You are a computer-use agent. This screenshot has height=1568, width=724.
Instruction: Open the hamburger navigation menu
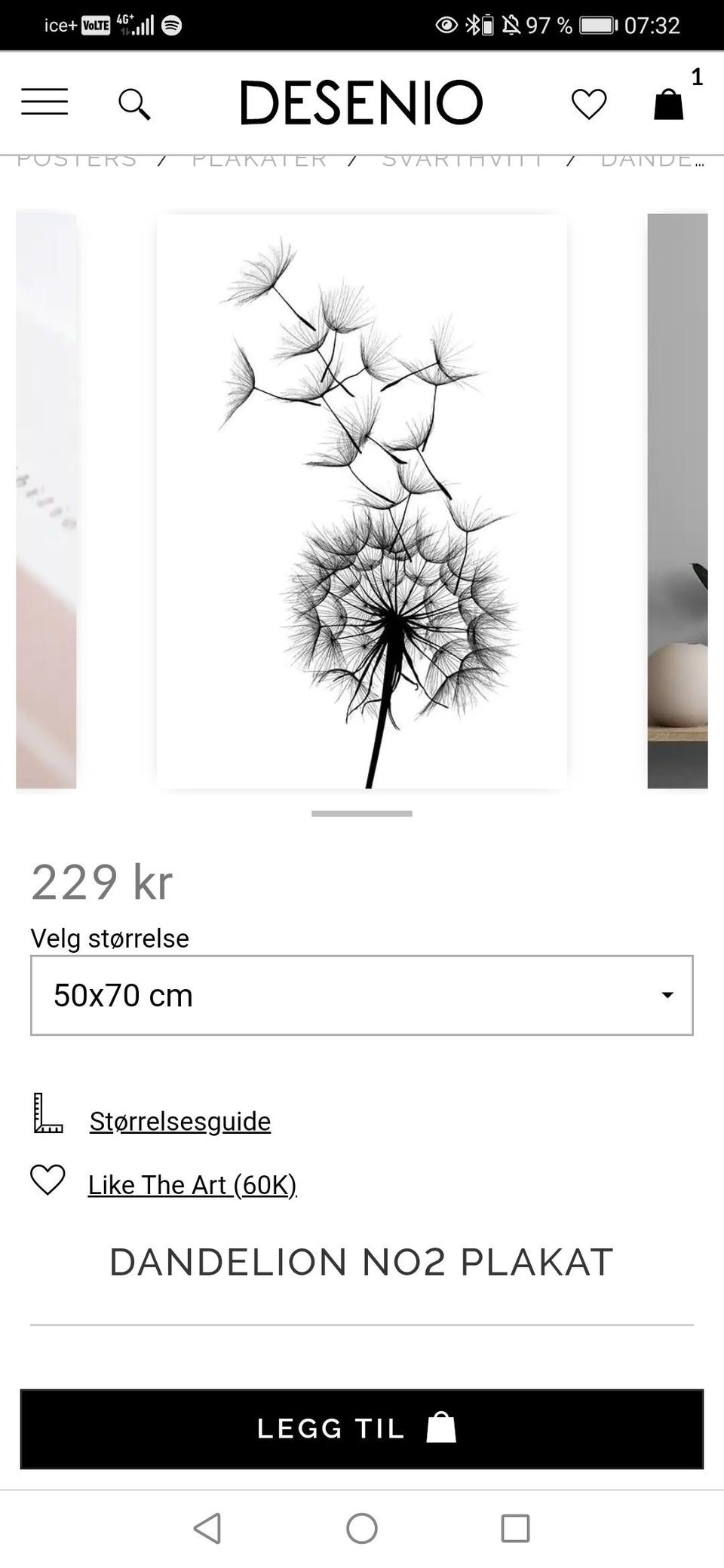point(44,102)
